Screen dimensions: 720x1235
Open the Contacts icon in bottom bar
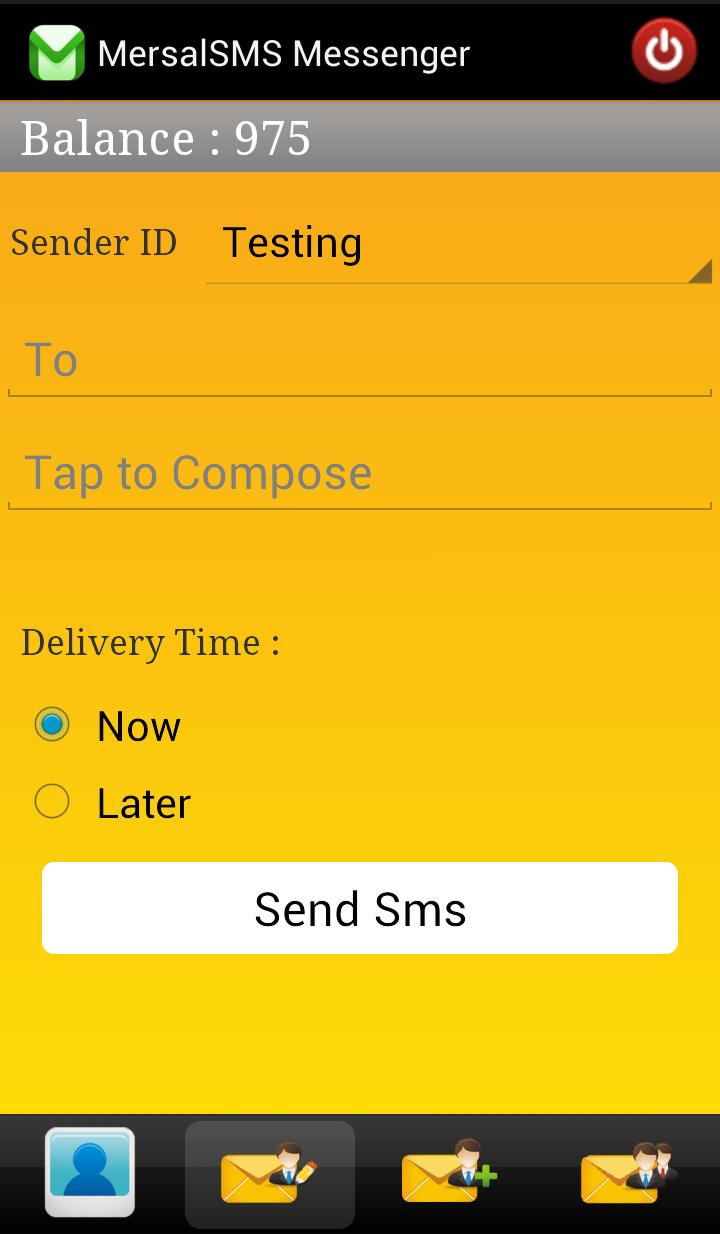(x=89, y=1174)
